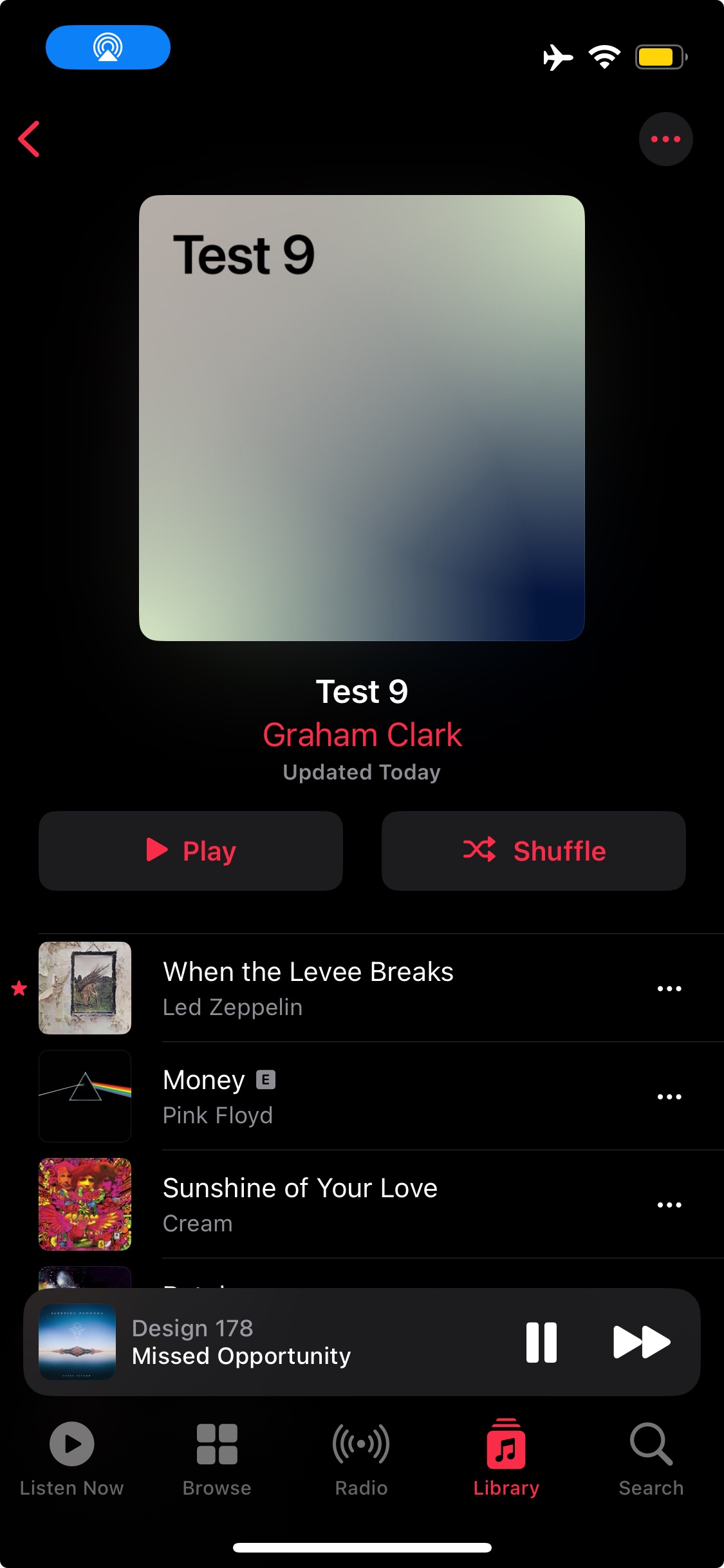Image resolution: width=724 pixels, height=1568 pixels.
Task: Open the Library tab
Action: tap(506, 1458)
